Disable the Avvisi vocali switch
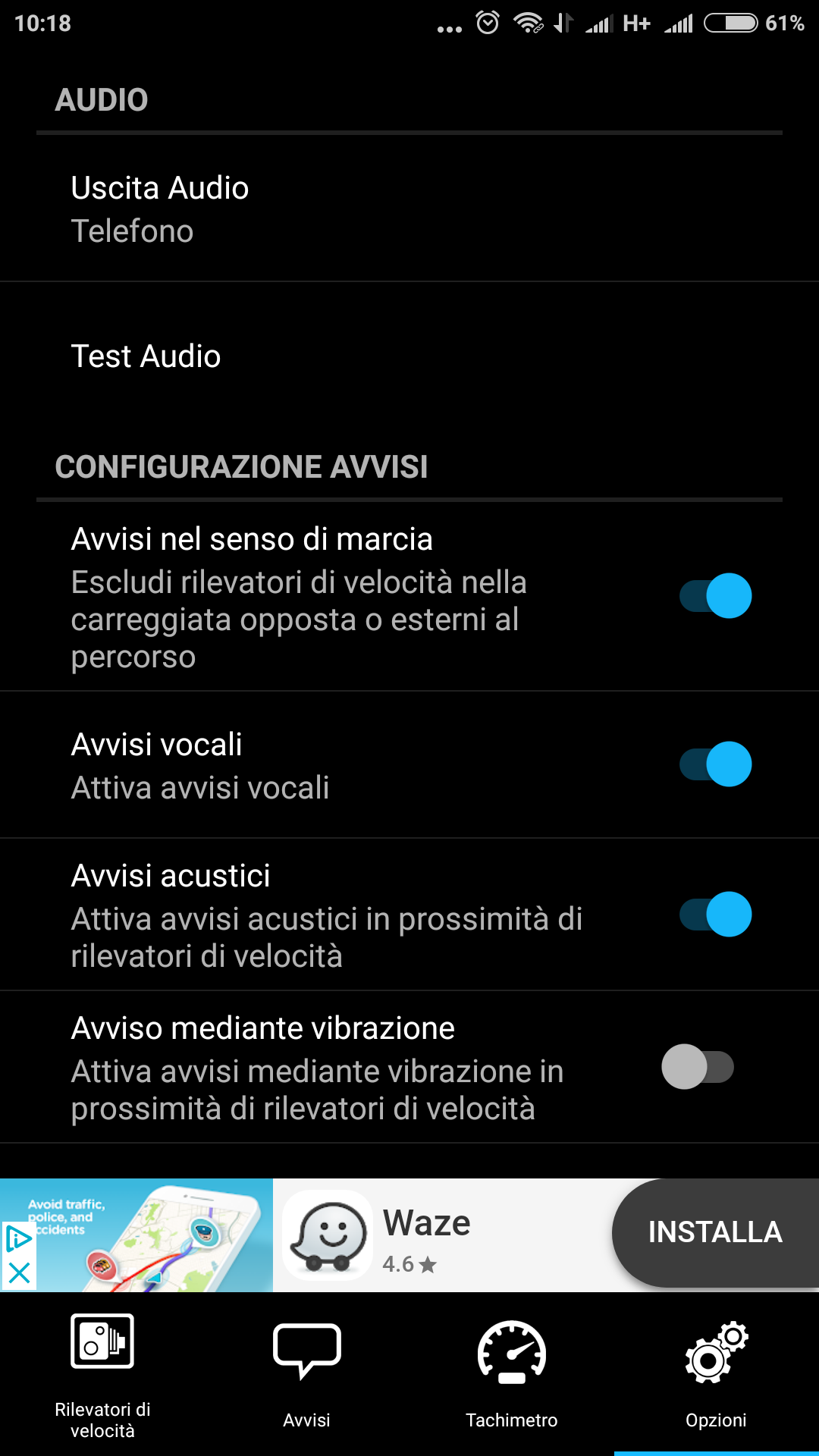 715,764
